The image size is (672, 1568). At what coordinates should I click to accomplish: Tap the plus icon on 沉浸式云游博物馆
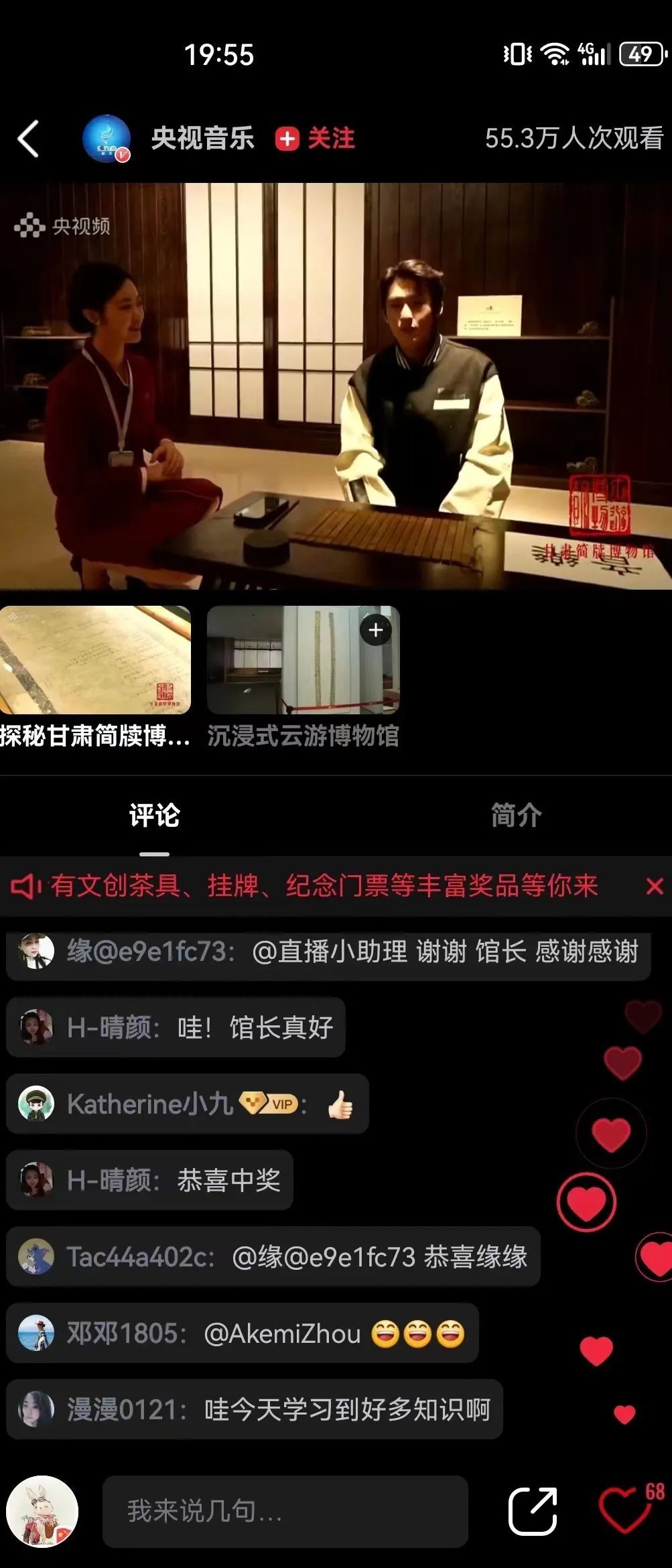click(x=376, y=630)
